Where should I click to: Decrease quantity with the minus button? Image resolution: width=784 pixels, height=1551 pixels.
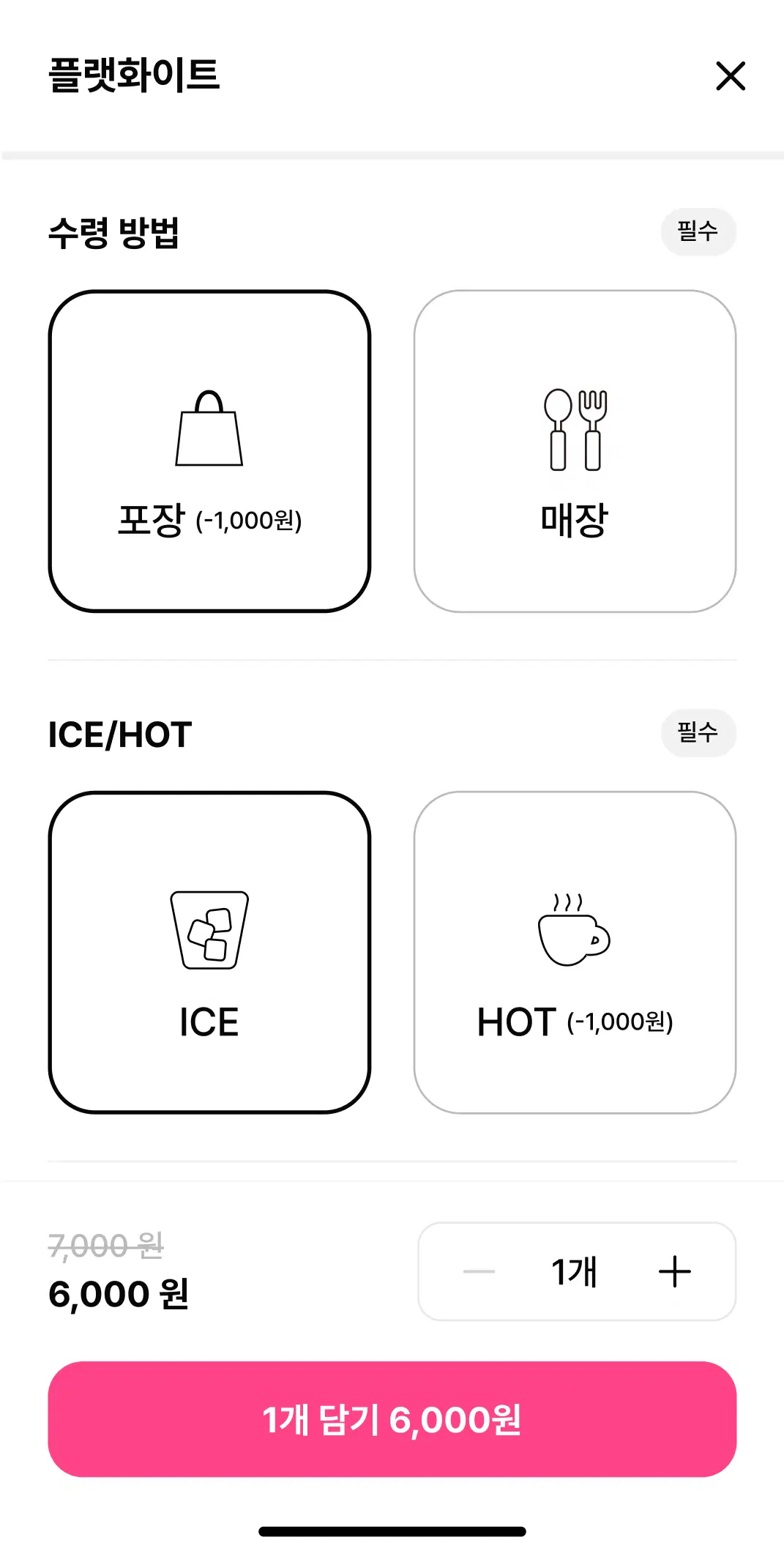tap(479, 1271)
